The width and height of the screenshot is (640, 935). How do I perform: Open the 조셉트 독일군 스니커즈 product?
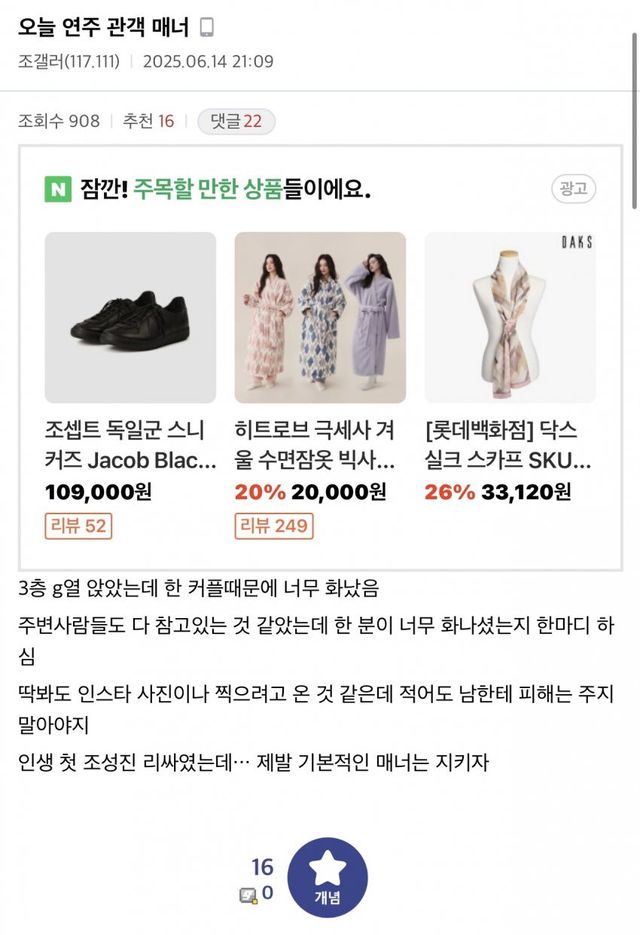pyautogui.click(x=130, y=318)
